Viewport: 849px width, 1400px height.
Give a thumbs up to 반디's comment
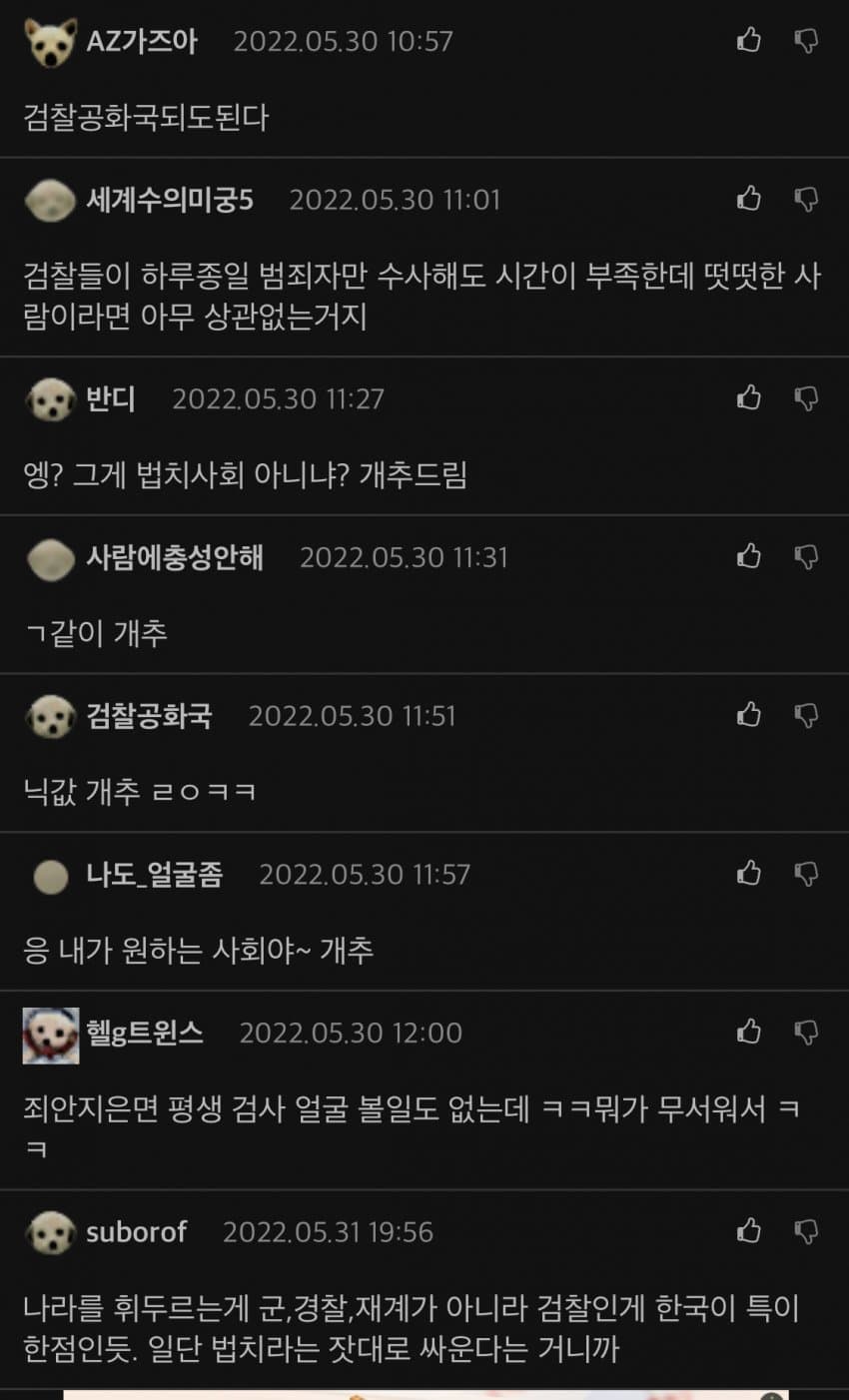coord(748,397)
